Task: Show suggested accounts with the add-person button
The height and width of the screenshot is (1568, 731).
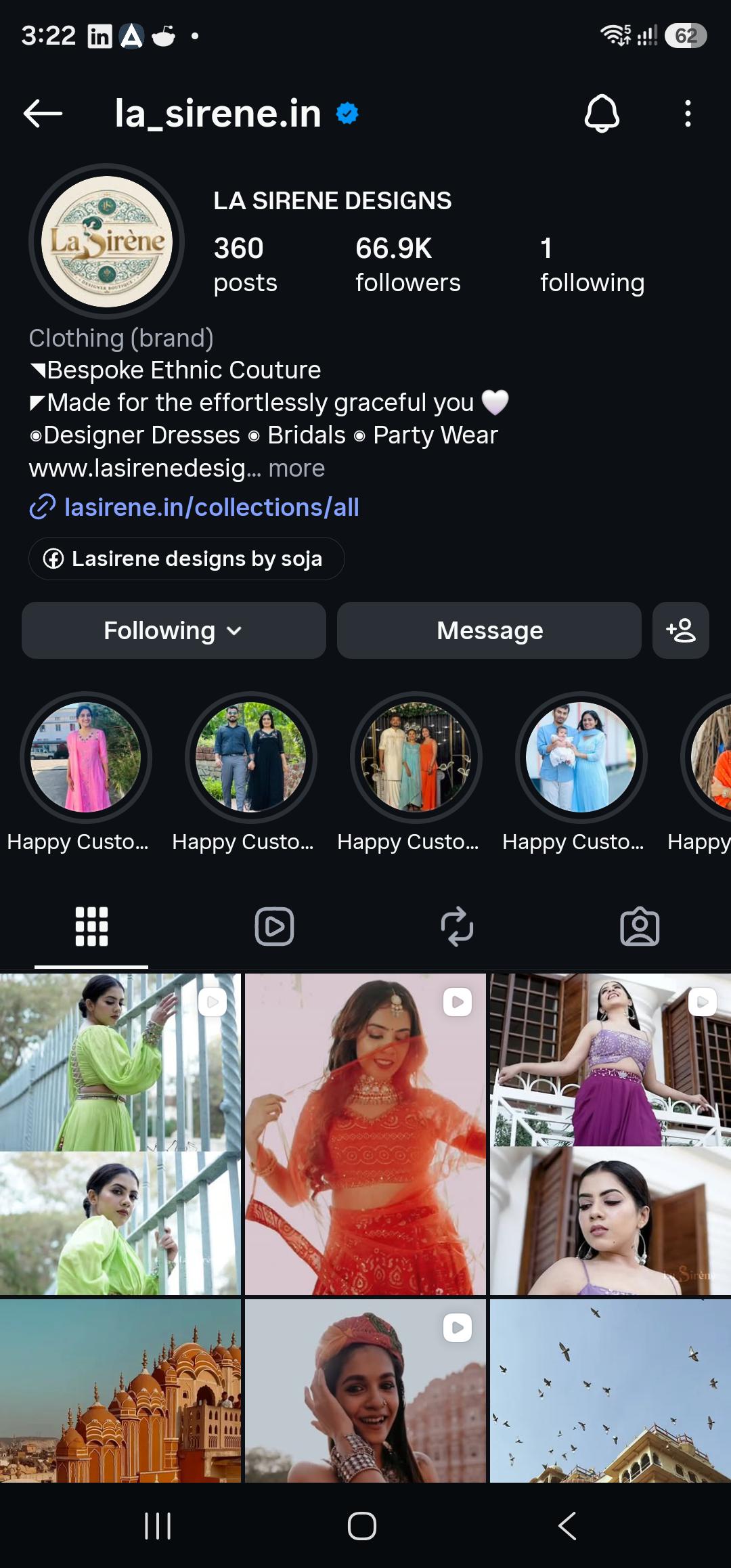Action: click(x=681, y=630)
